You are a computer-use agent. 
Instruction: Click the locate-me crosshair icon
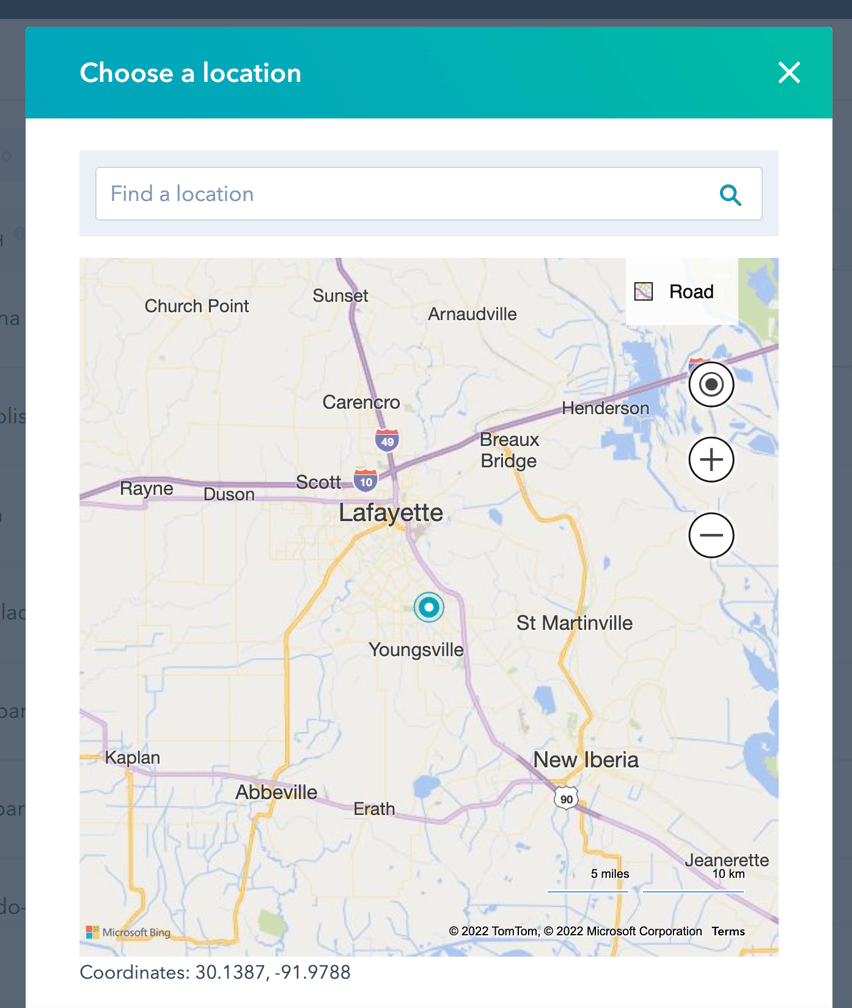tap(711, 384)
